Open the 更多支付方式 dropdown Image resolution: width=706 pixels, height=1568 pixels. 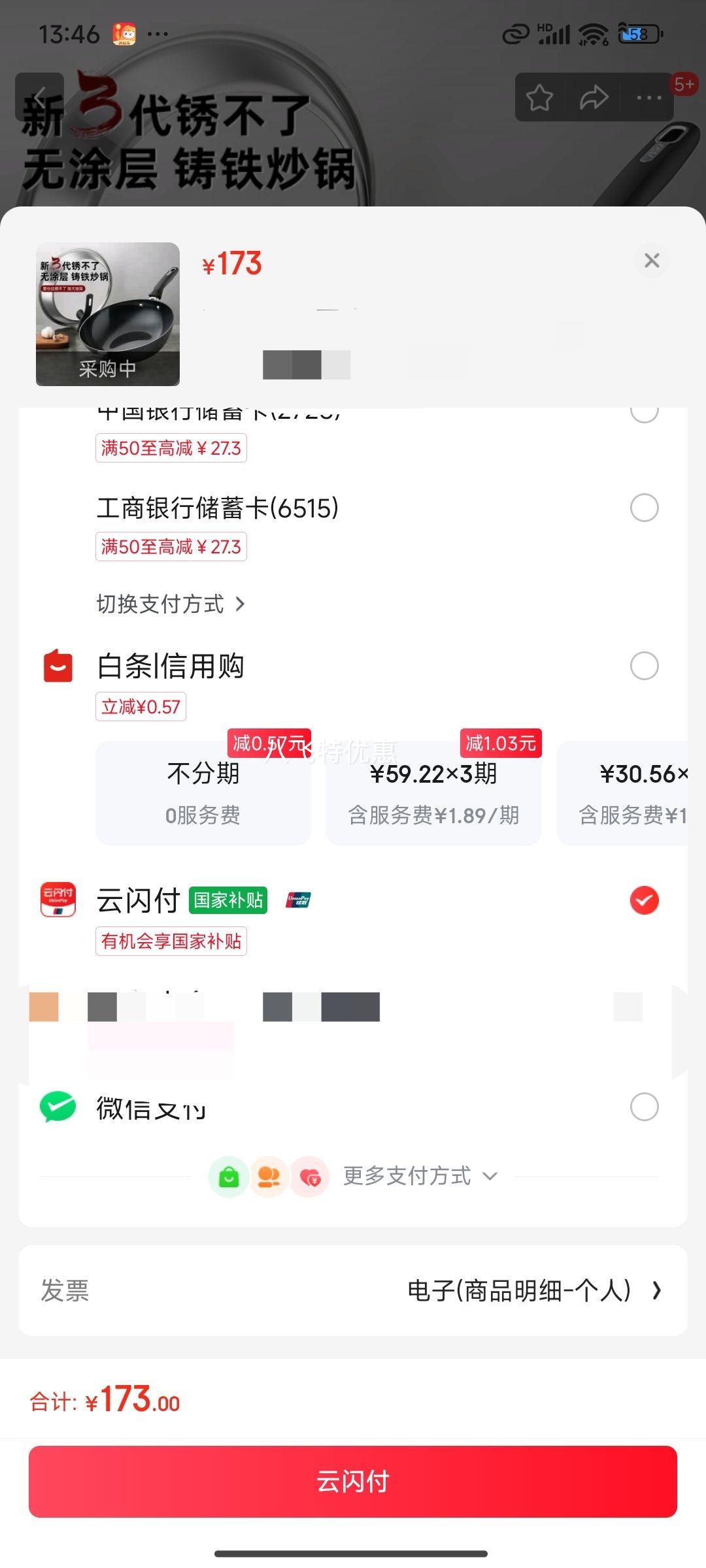tap(415, 1176)
